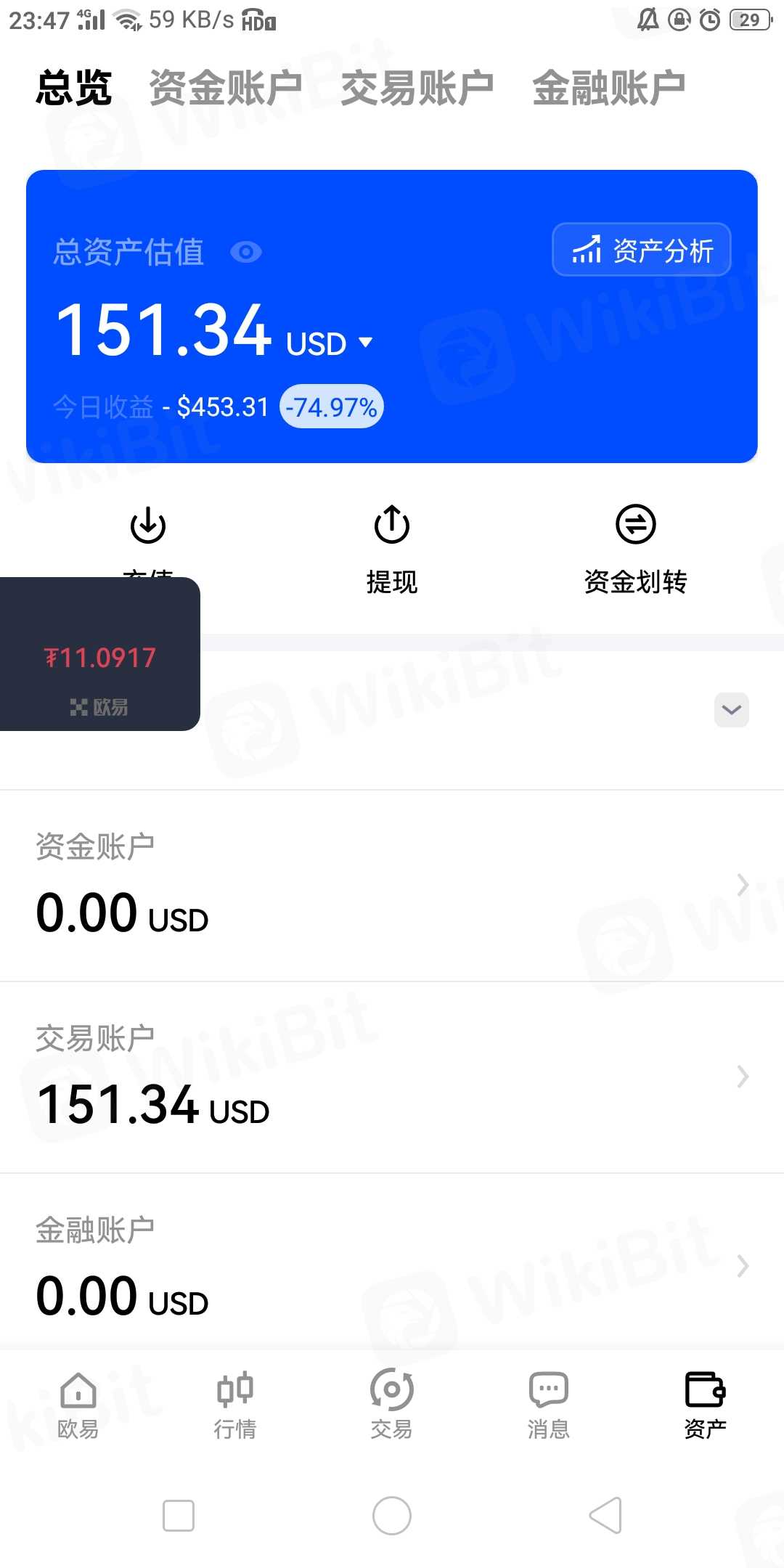Switch to the 行情 markets tab

235,1405
